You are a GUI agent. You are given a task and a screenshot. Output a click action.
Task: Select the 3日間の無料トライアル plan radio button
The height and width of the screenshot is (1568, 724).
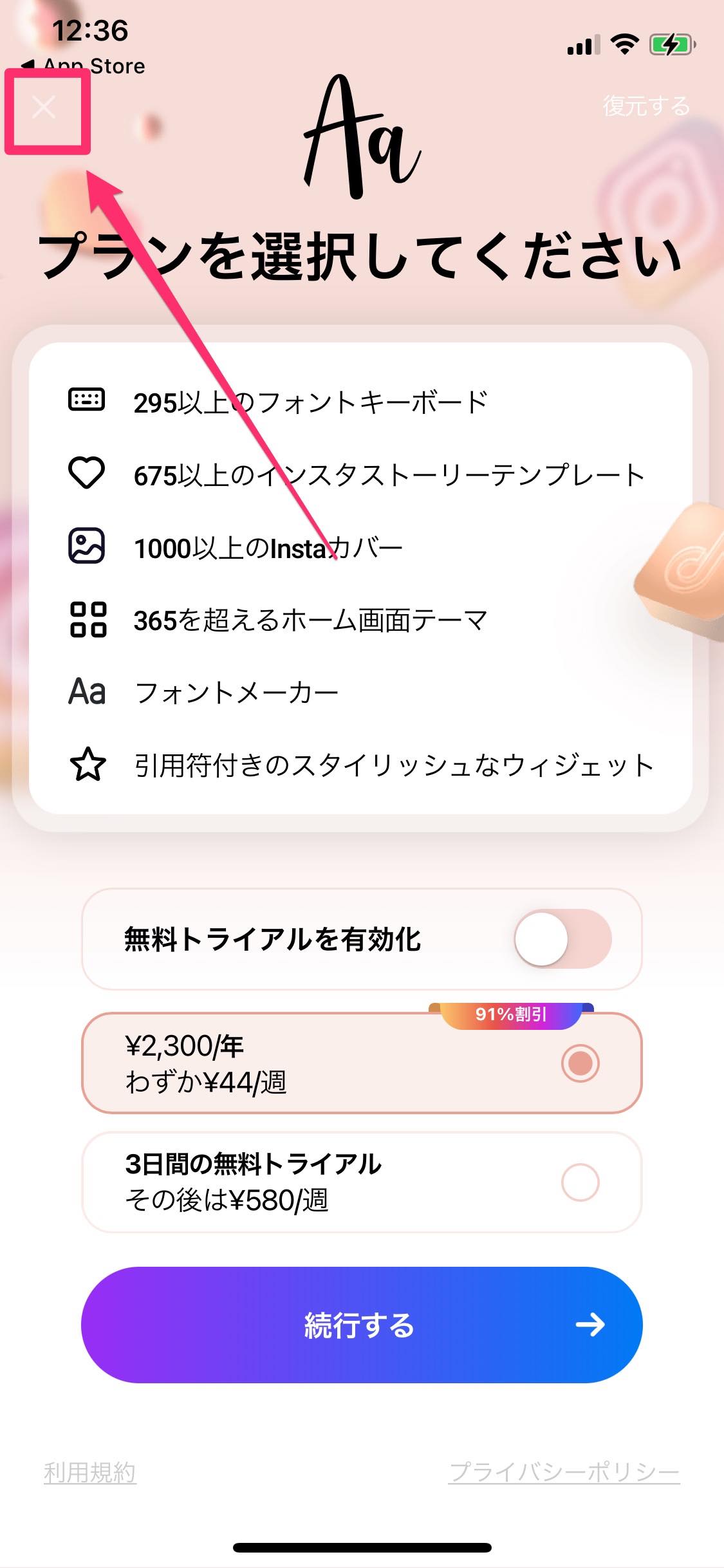click(580, 1183)
